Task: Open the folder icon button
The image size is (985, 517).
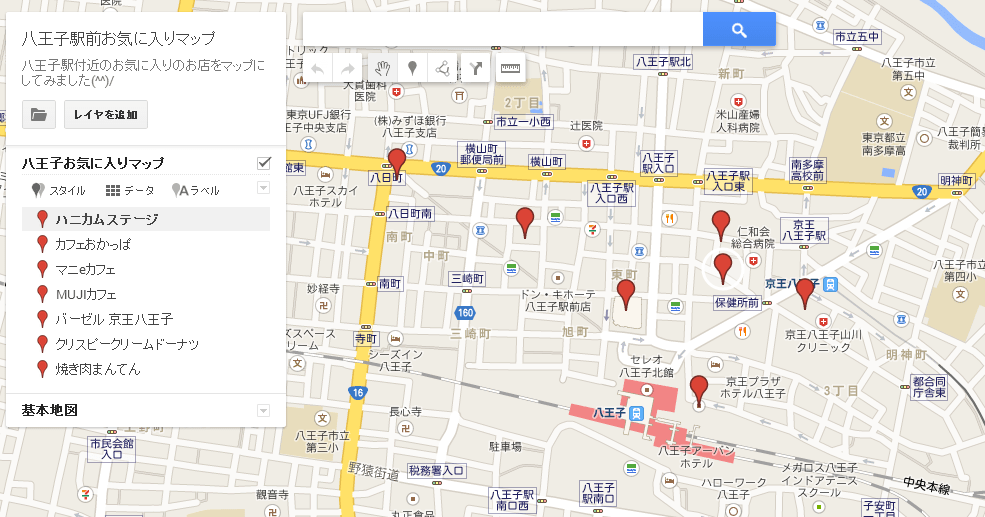Action: point(39,115)
